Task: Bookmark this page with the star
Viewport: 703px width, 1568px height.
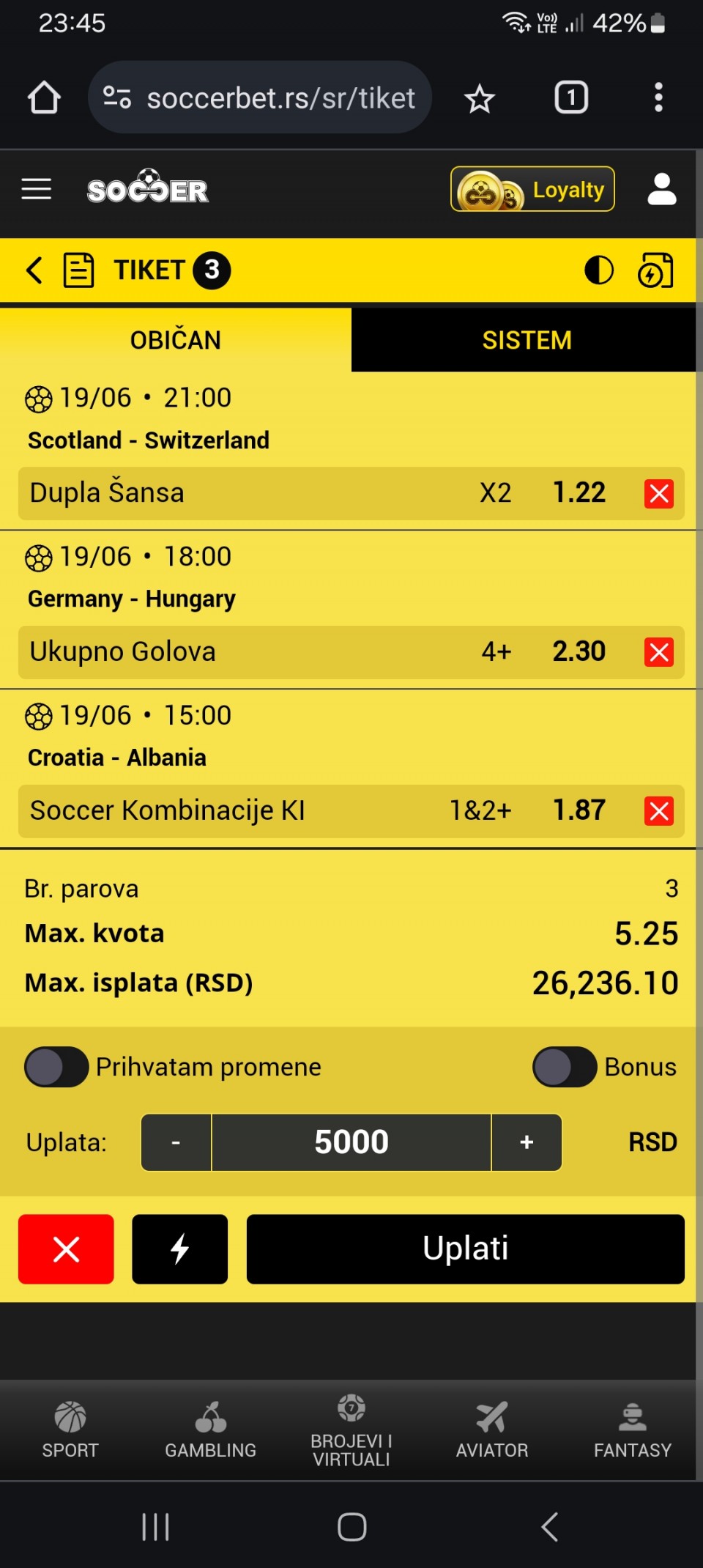Action: [x=480, y=98]
